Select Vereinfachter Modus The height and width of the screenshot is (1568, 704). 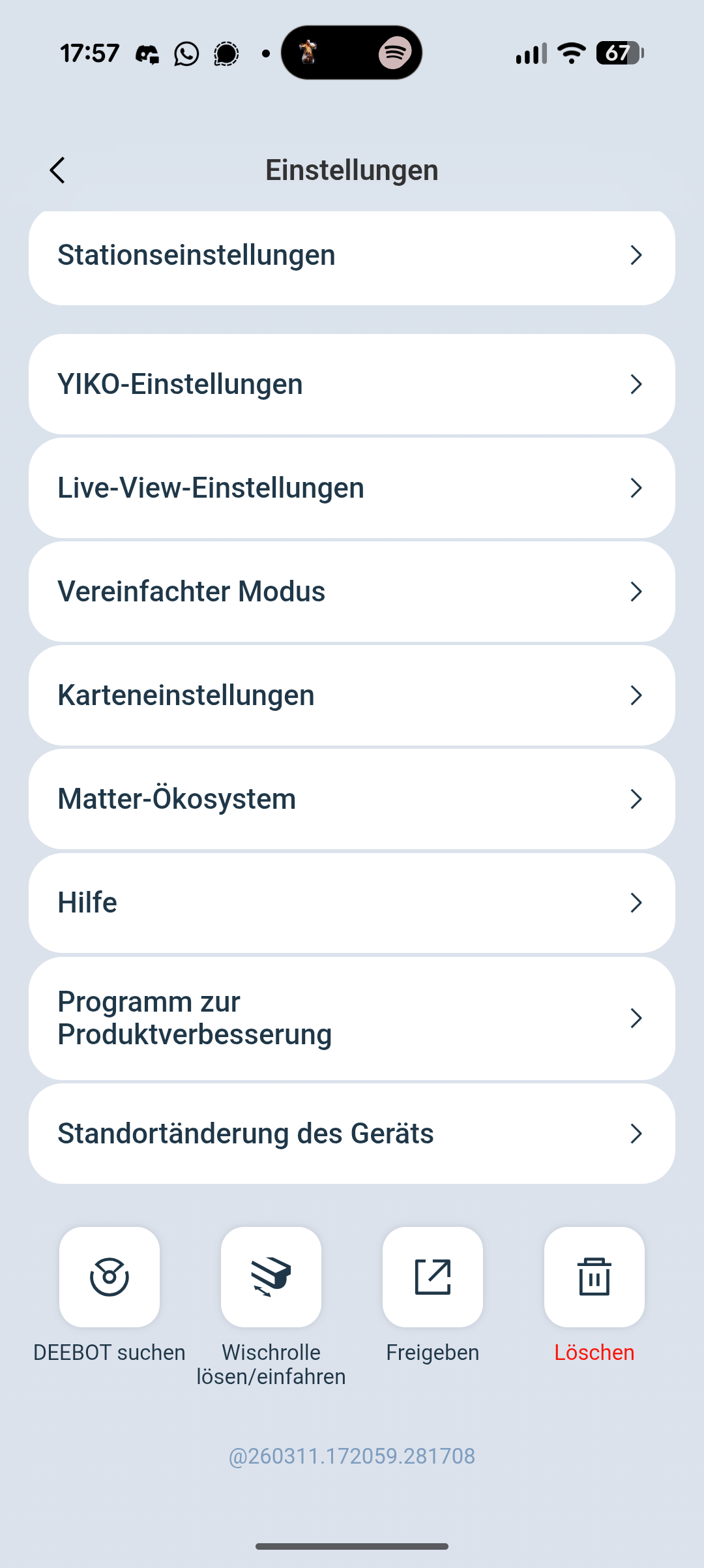click(x=352, y=592)
